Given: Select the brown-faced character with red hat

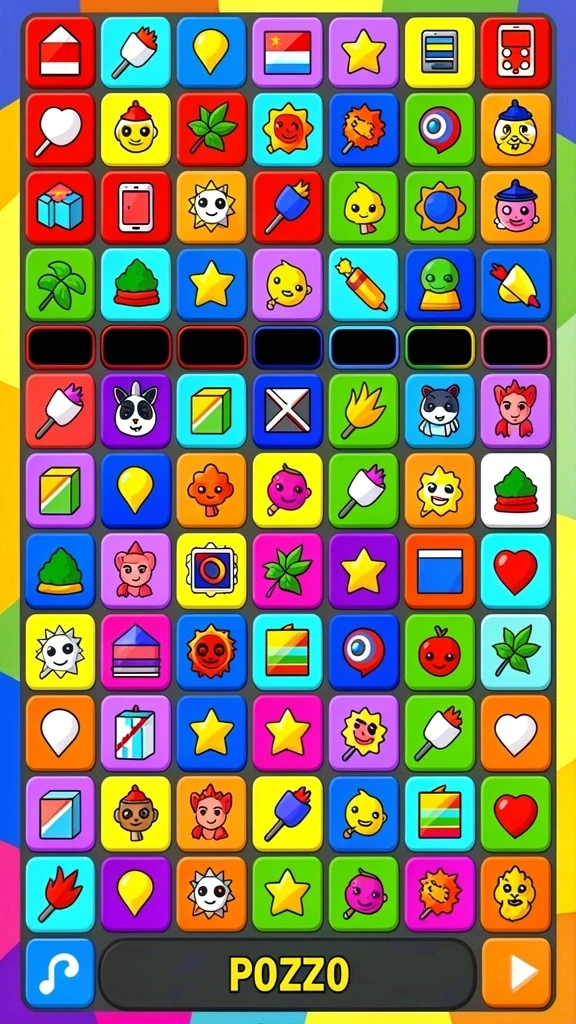Looking at the screenshot, I should click(x=136, y=814).
